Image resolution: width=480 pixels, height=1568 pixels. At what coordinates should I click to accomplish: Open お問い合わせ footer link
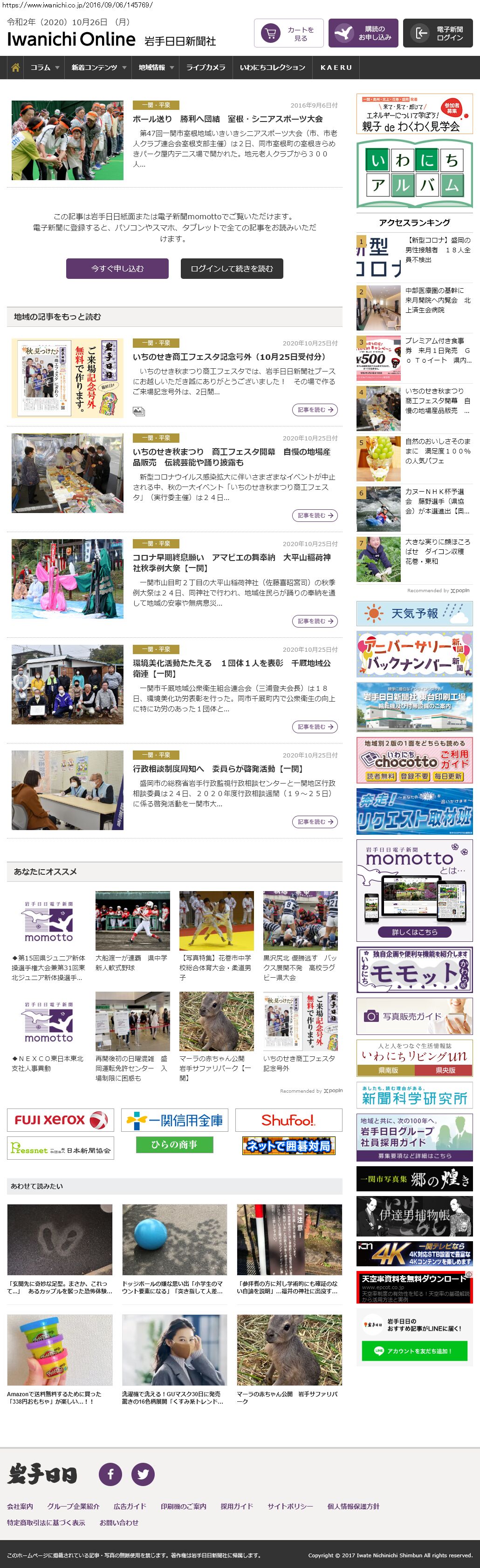pyautogui.click(x=119, y=1522)
